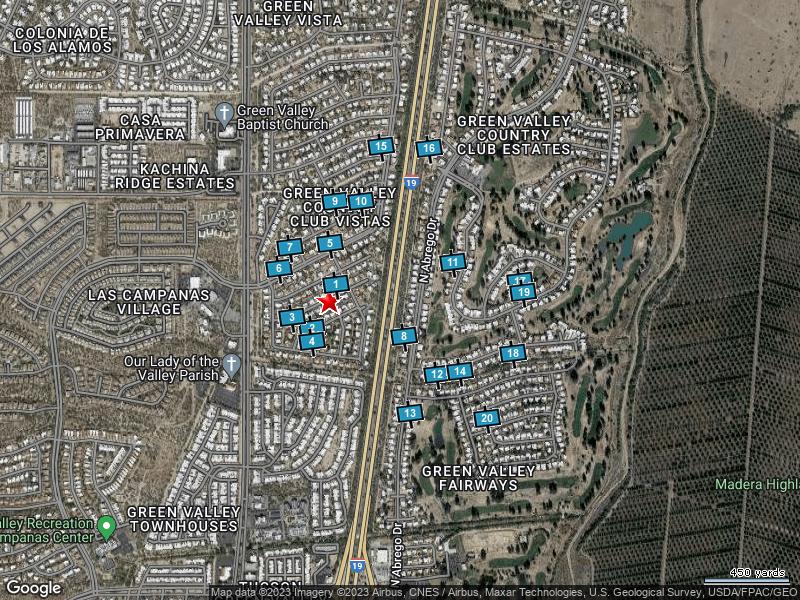Image resolution: width=800 pixels, height=600 pixels.
Task: Open the pin labeled 7
Action: coord(290,247)
